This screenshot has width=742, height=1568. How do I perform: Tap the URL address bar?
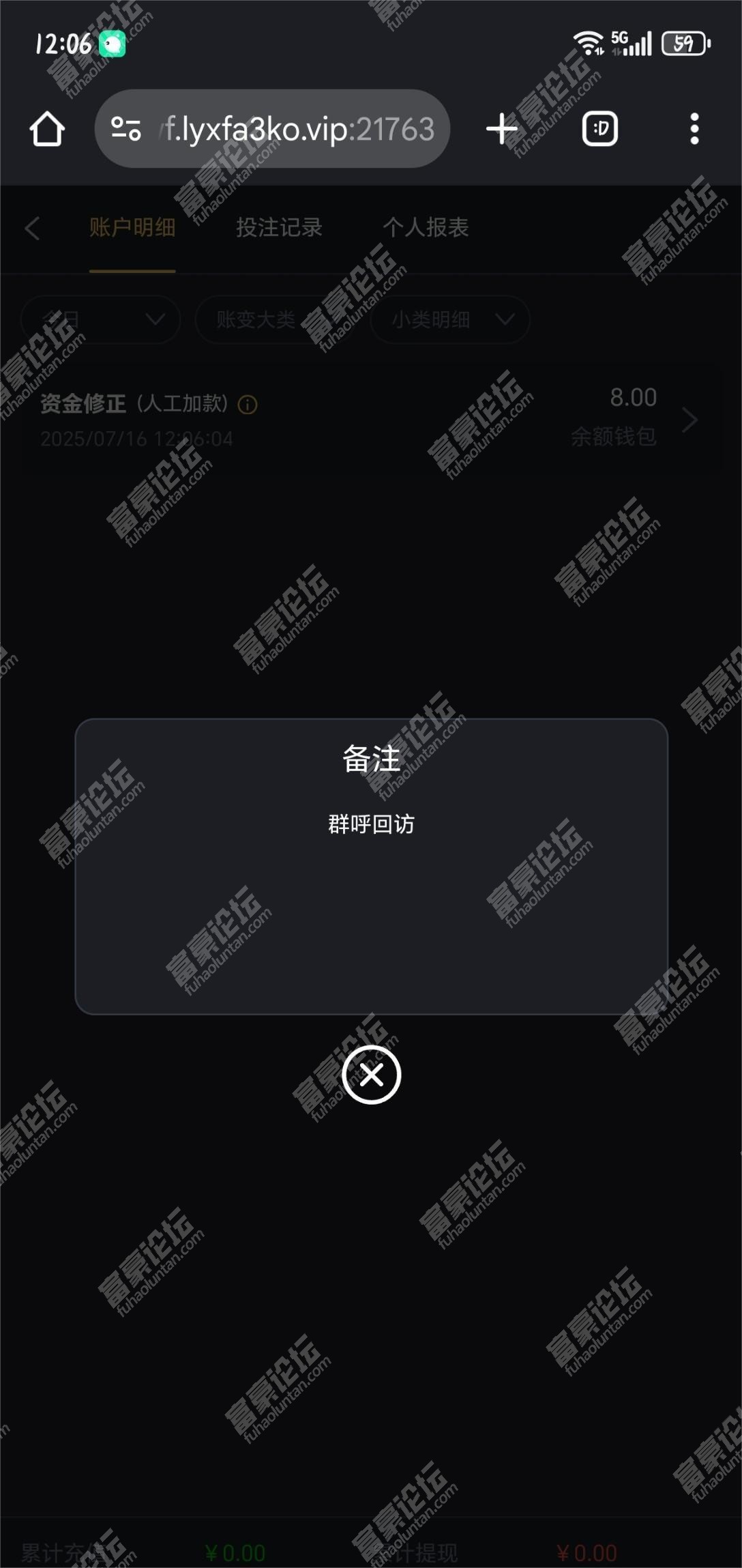[300, 129]
